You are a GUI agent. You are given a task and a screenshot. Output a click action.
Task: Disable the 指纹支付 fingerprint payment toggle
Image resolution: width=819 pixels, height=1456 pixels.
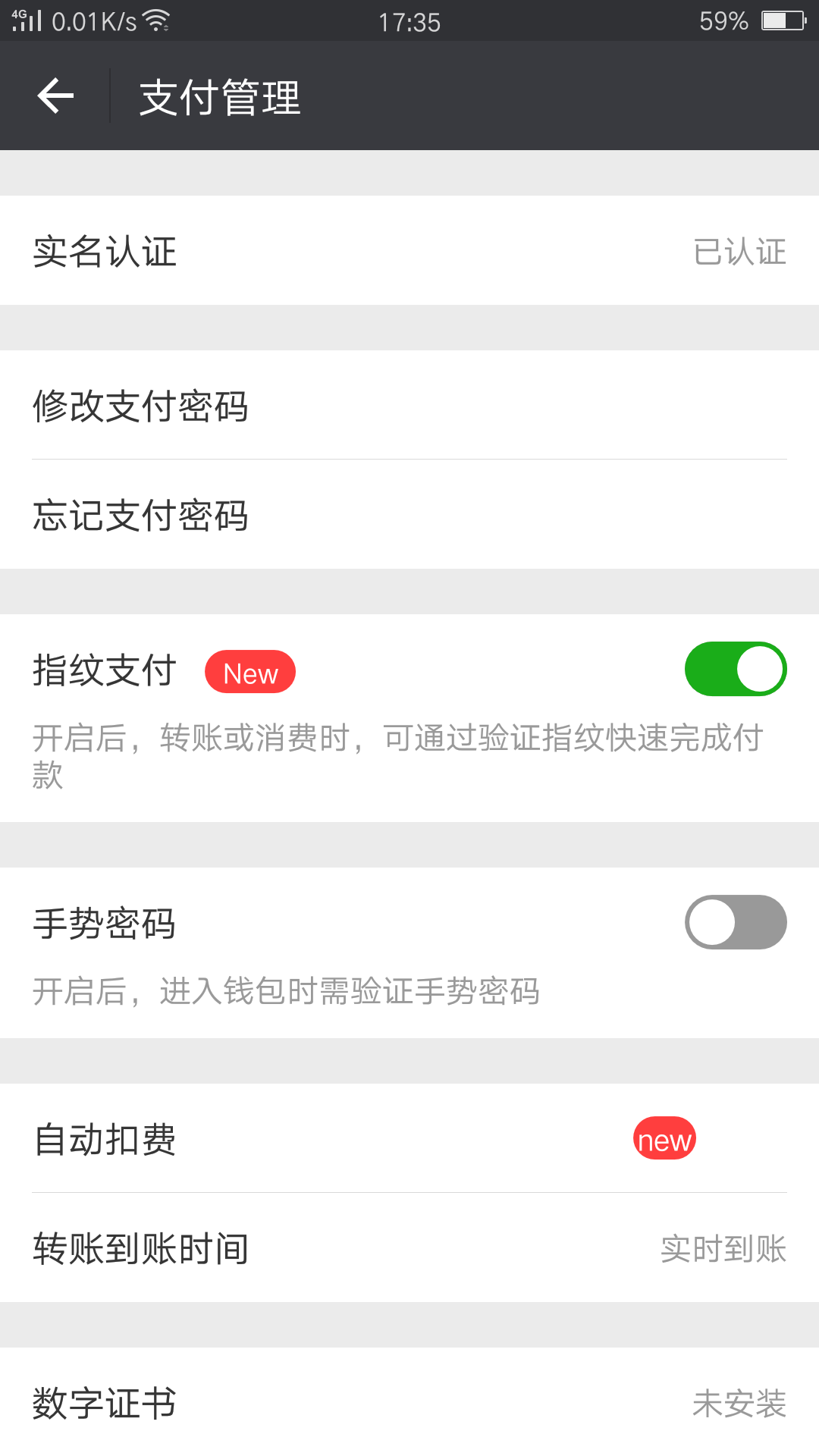(x=734, y=668)
